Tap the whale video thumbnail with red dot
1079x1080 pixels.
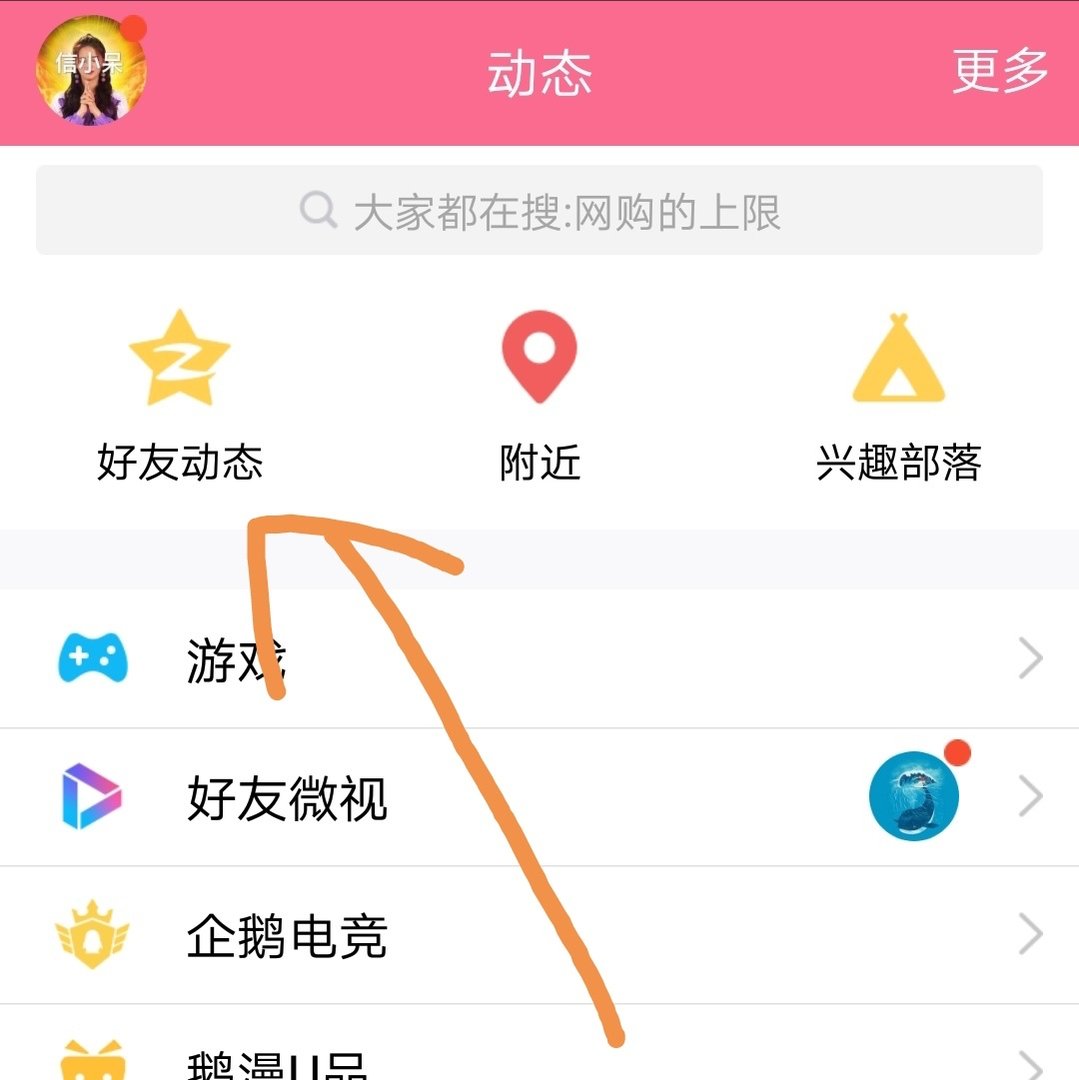[x=913, y=795]
